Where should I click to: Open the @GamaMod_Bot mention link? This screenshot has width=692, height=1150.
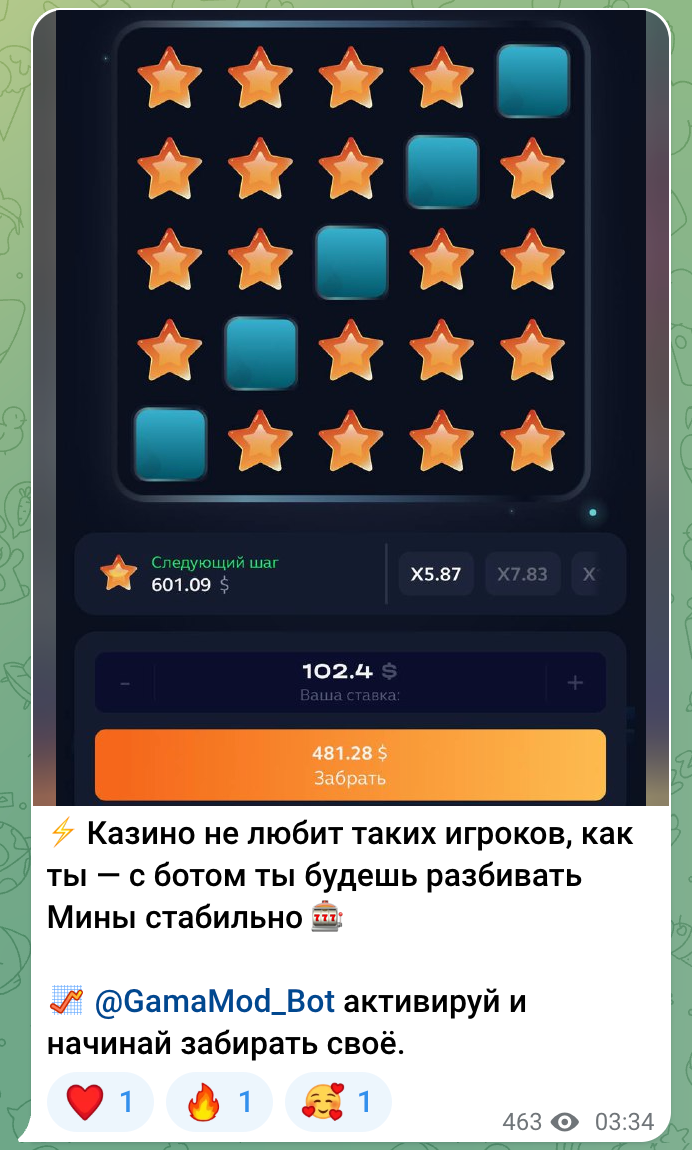click(214, 1001)
